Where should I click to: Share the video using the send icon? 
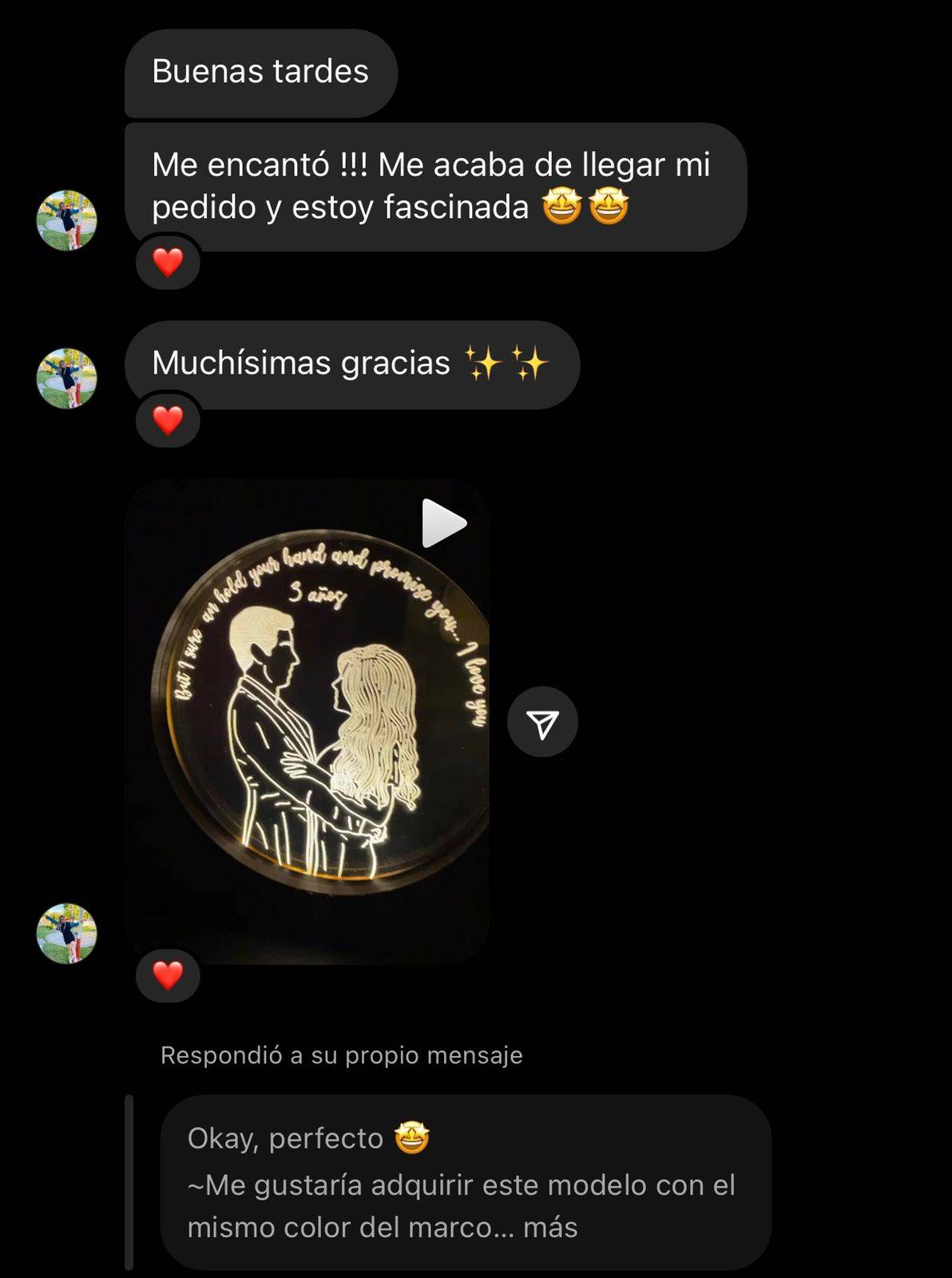click(542, 722)
